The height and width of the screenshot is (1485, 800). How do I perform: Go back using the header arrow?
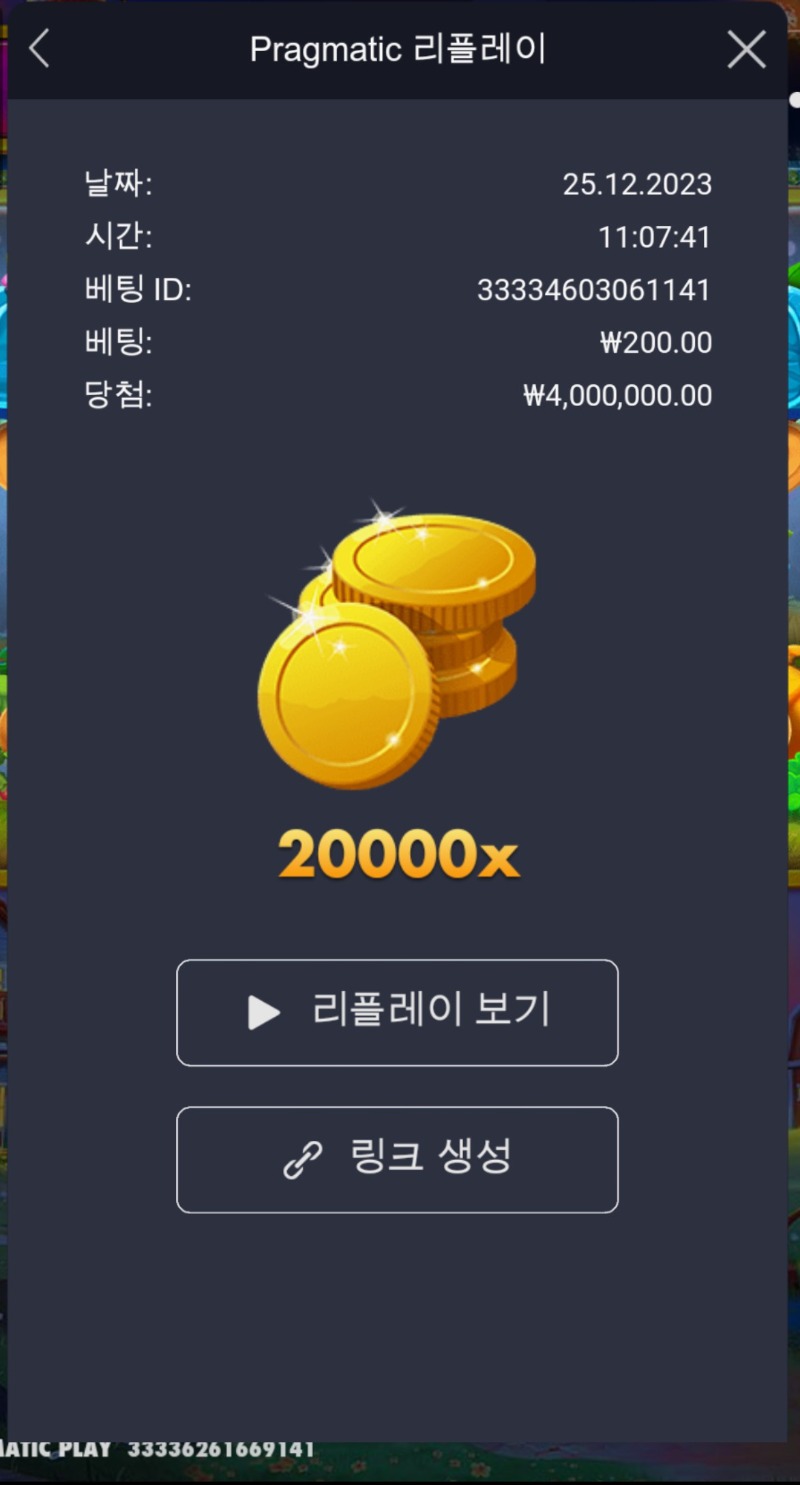pos(39,48)
